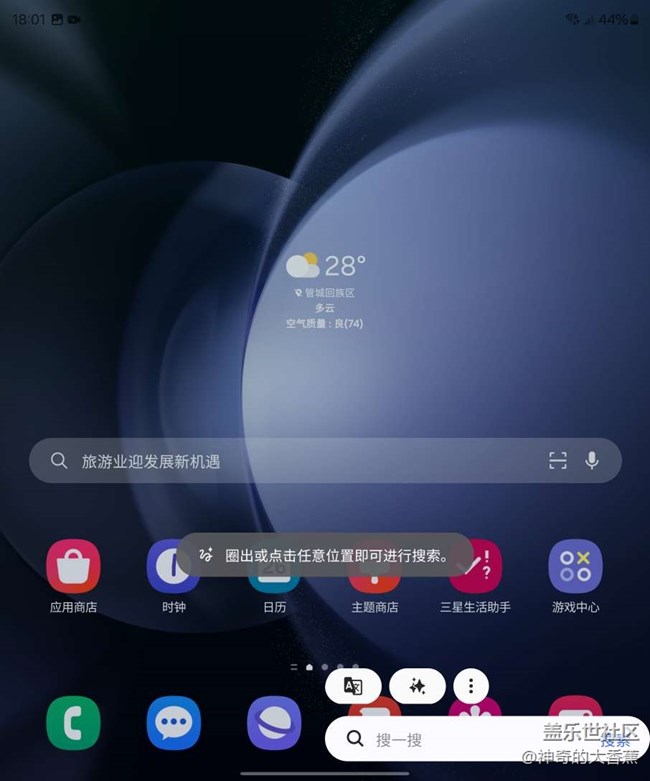
Task: Open the three-dot overflow menu
Action: click(471, 686)
